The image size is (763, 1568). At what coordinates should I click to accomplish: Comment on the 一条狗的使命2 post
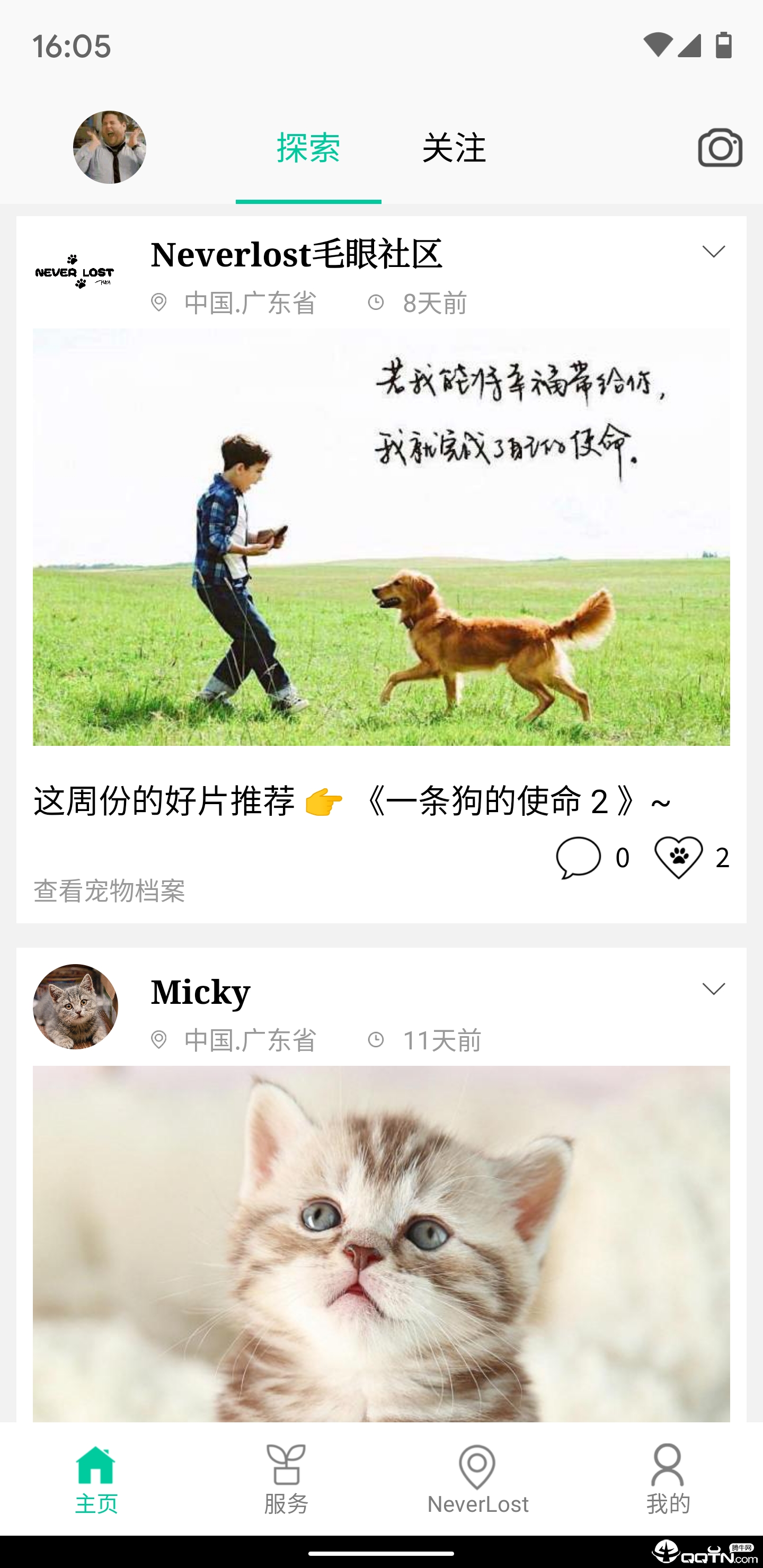click(x=579, y=857)
